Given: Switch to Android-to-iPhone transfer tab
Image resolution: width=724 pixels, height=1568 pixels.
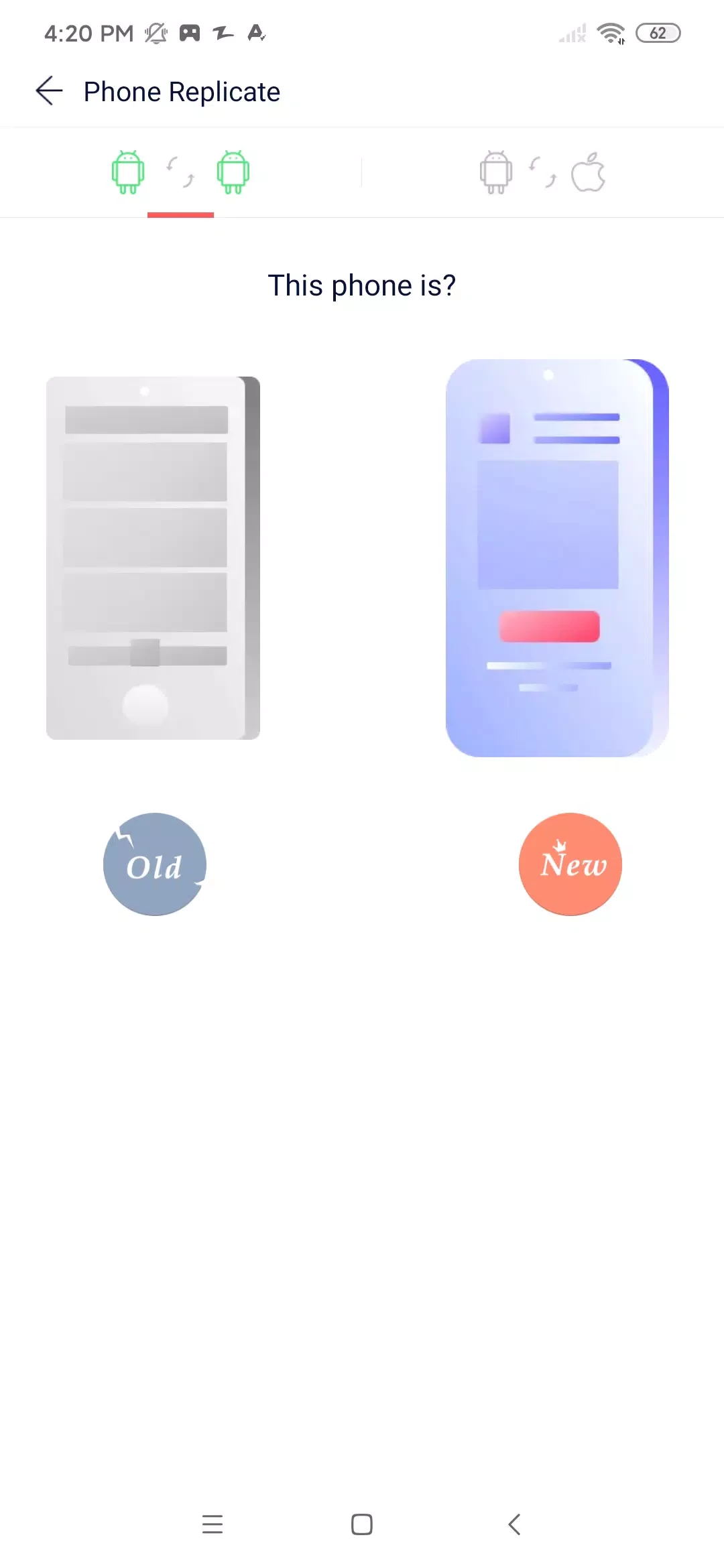Looking at the screenshot, I should tap(542, 173).
